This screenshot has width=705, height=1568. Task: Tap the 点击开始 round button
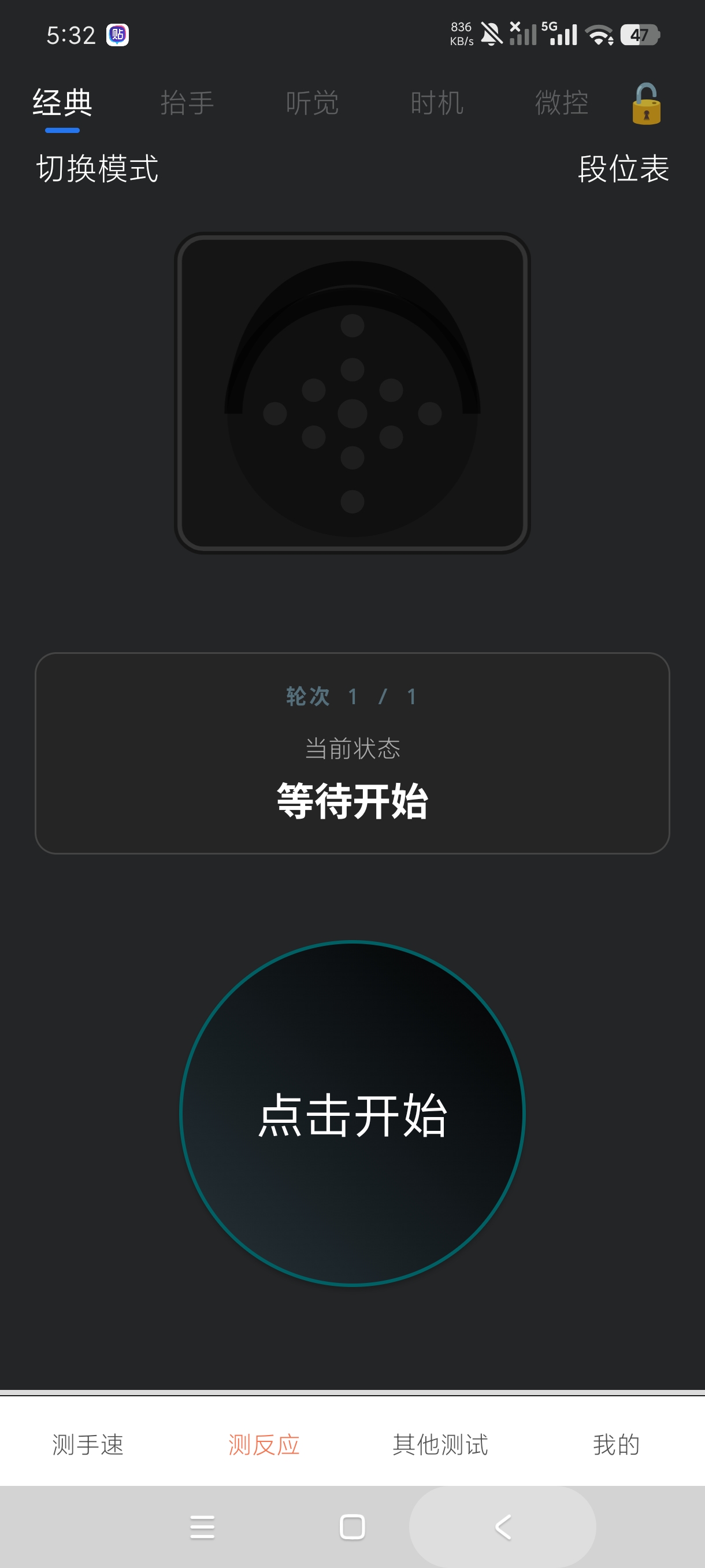pyautogui.click(x=352, y=1114)
